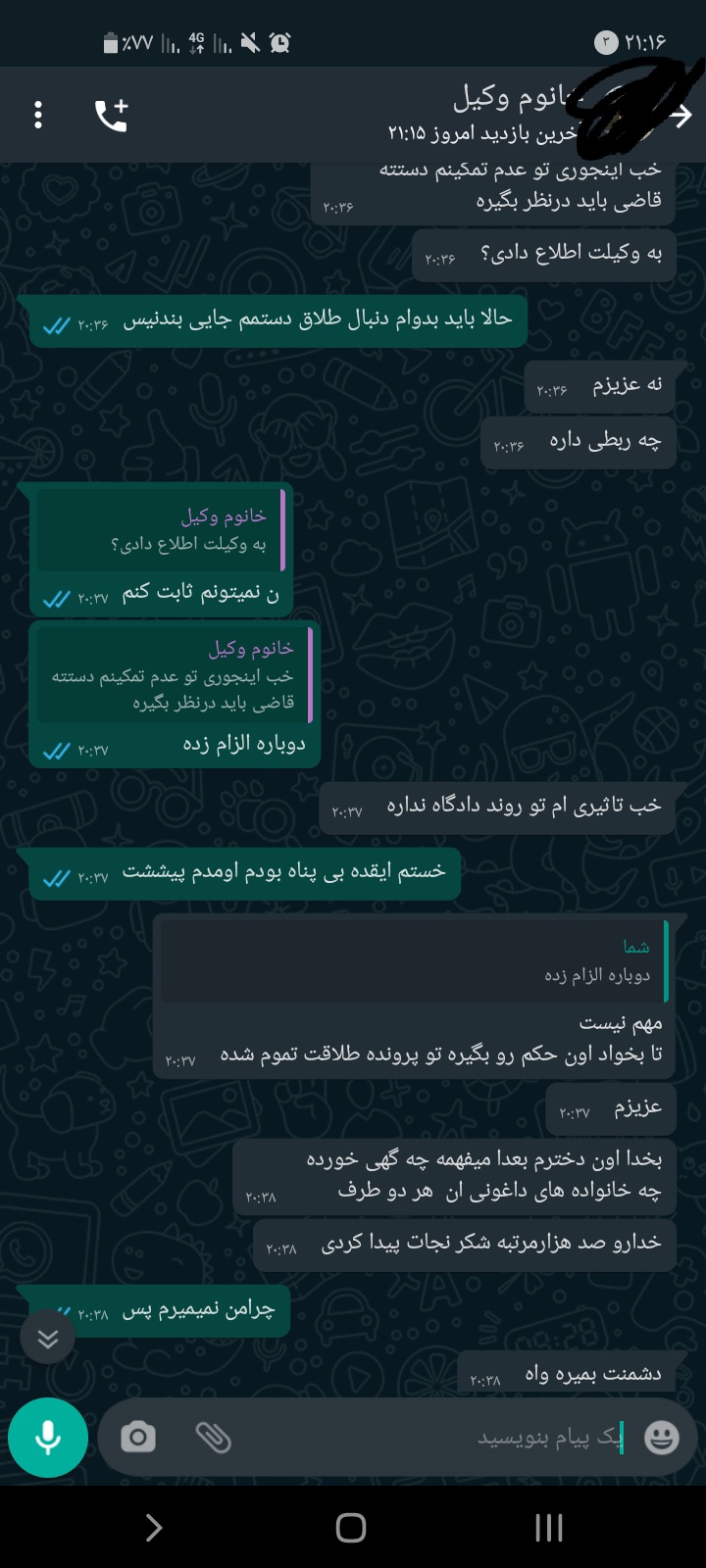Screen dimensions: 706x1568
Task: Jump to the latest messages with the down arrows
Action: pyautogui.click(x=47, y=1339)
